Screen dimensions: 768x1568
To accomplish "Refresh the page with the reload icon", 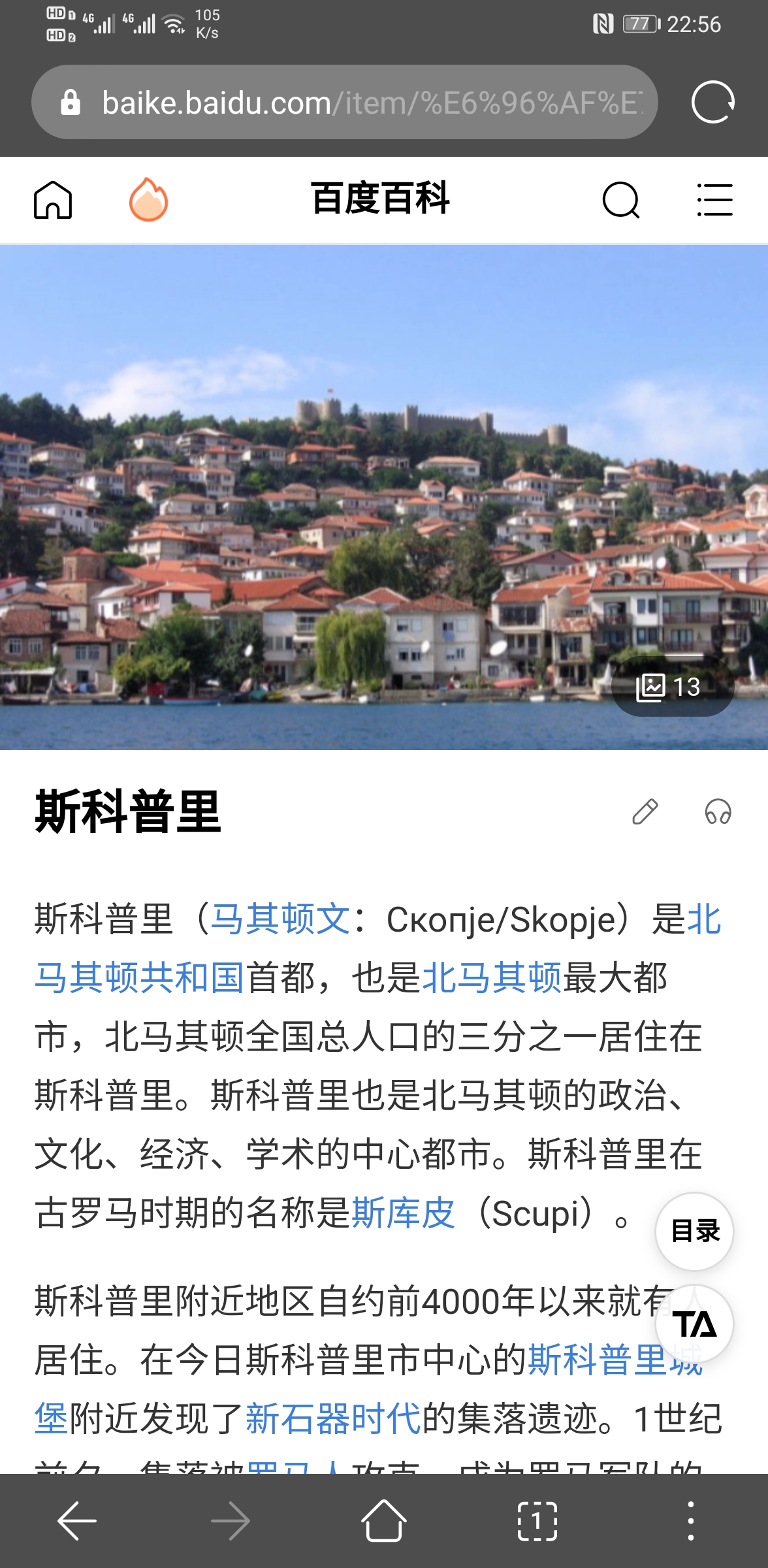I will [711, 102].
